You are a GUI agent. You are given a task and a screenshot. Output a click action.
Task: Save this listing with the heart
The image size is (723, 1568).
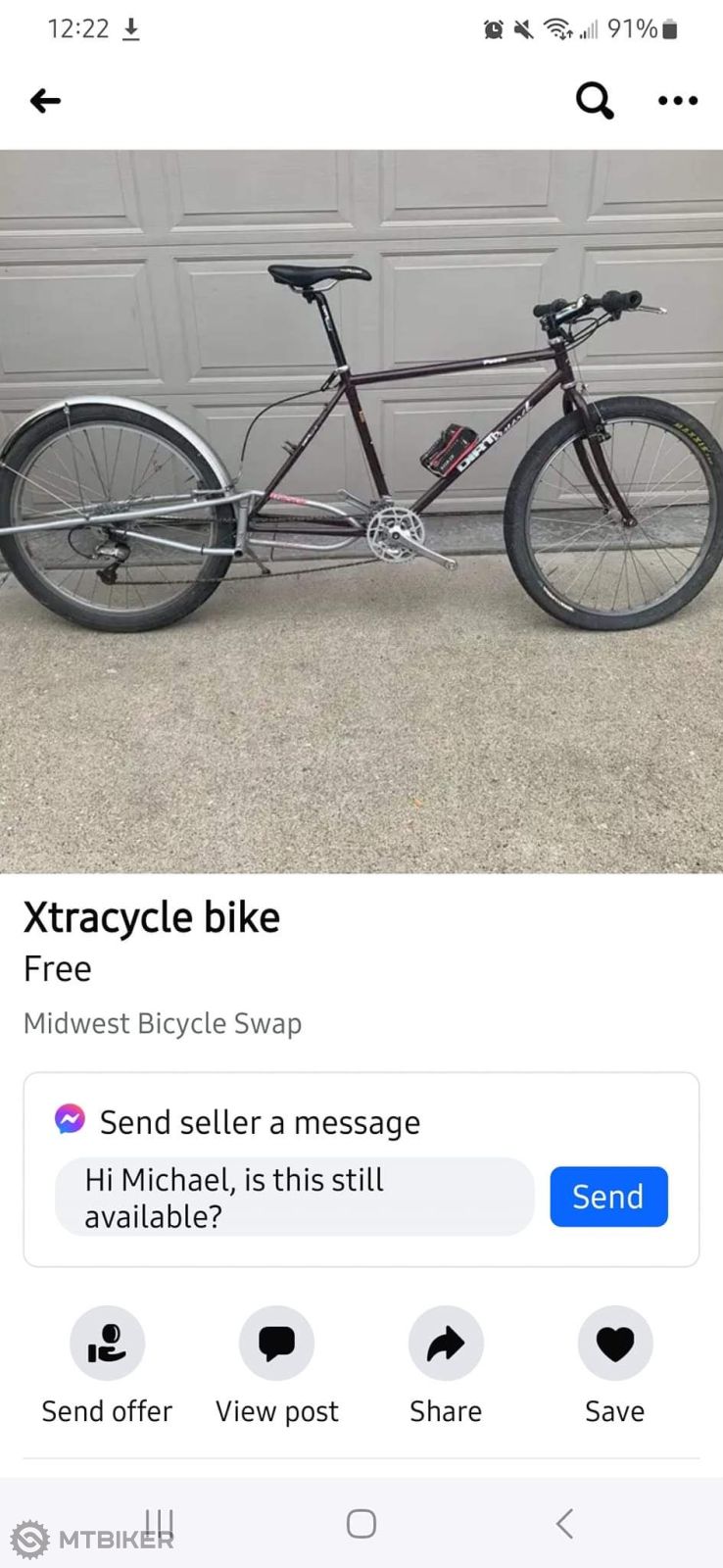click(x=614, y=1343)
